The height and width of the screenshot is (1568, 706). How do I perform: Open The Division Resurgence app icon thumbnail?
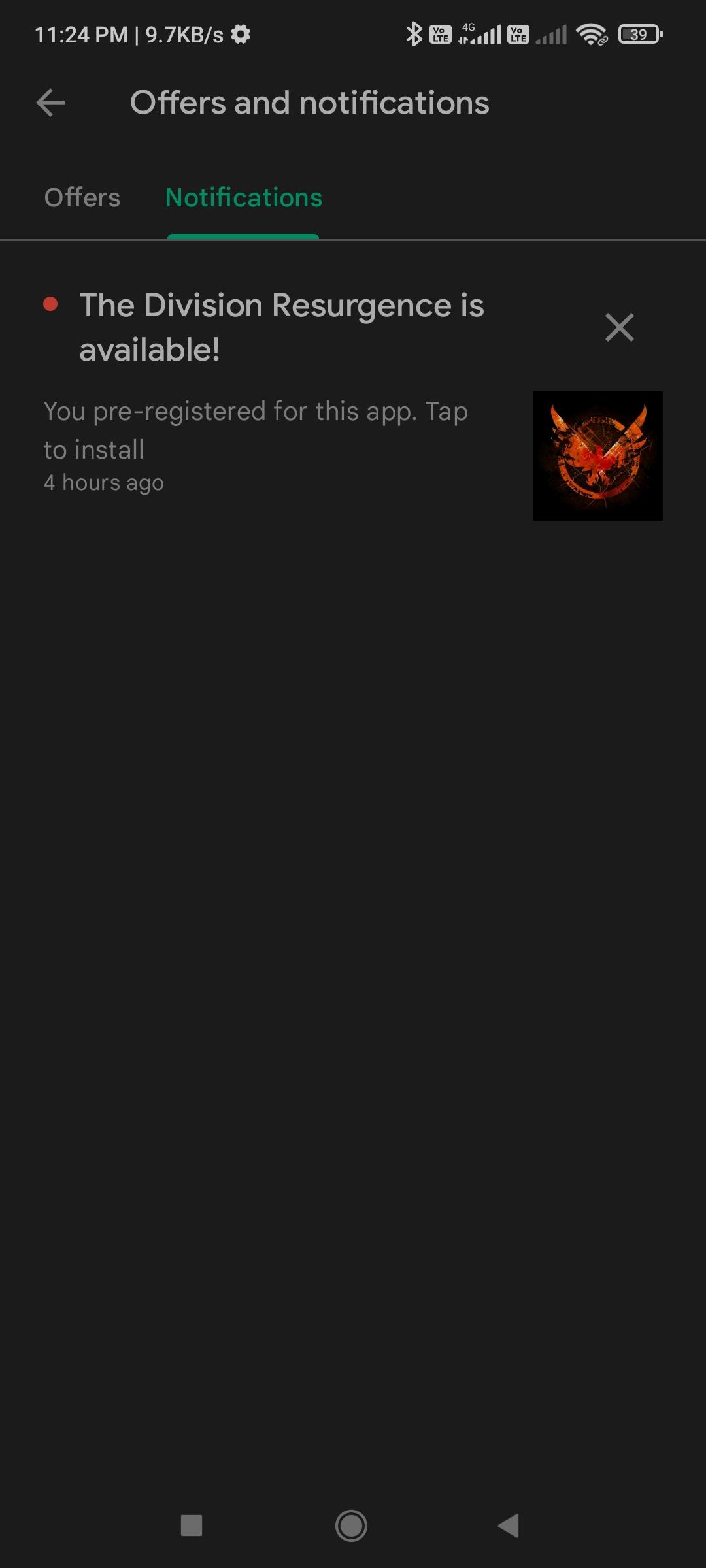[597, 455]
